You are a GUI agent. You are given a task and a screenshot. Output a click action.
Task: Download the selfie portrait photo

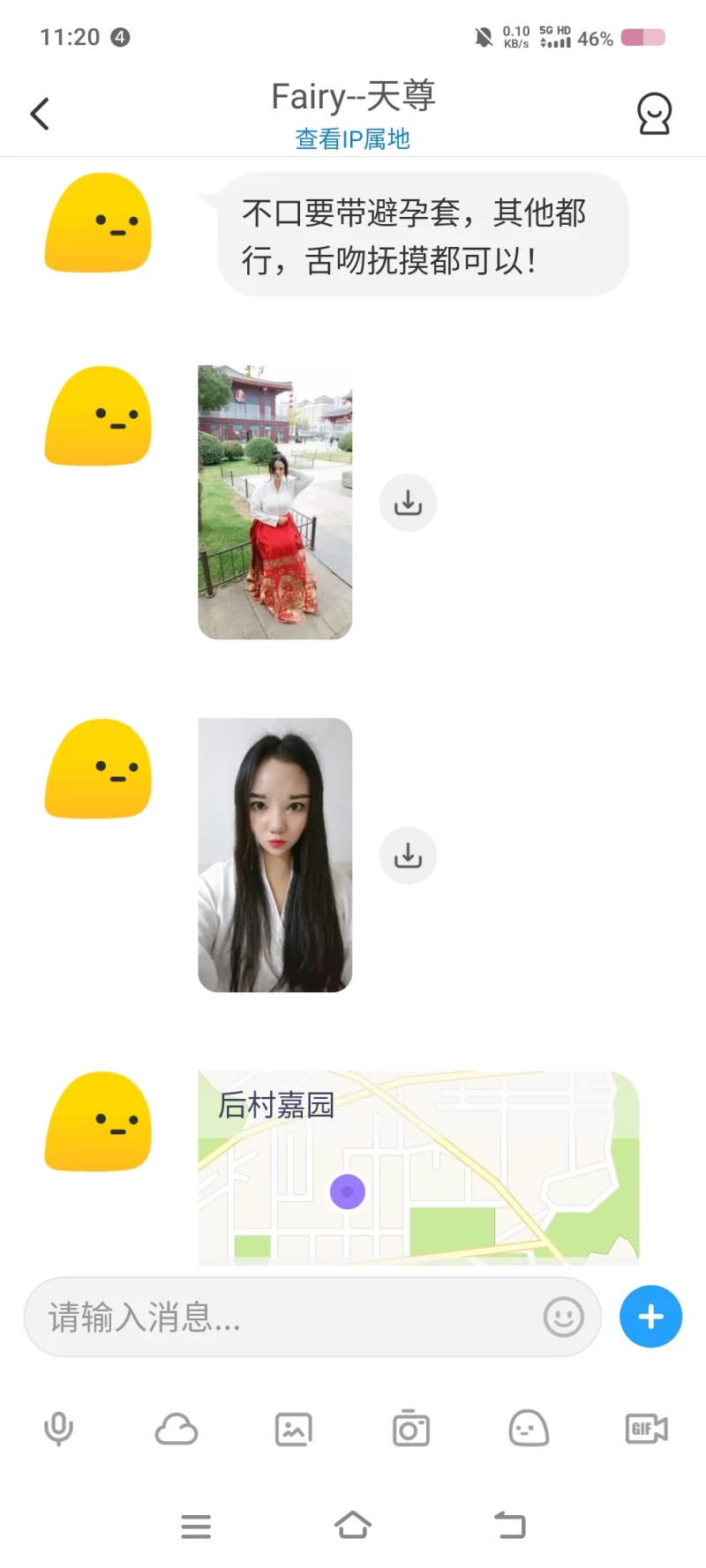(x=408, y=855)
